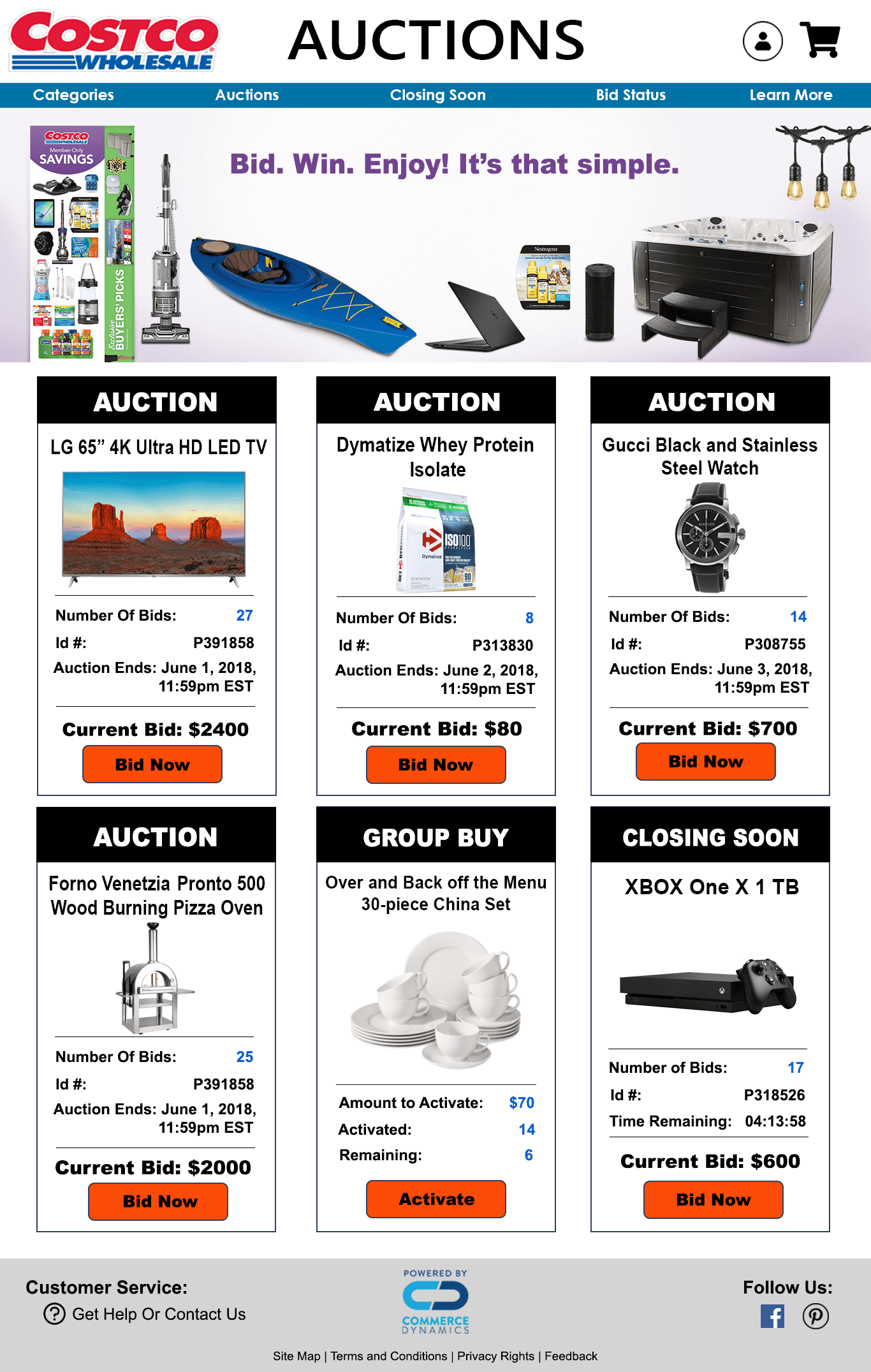Image resolution: width=871 pixels, height=1372 pixels.
Task: Open the Learn More section
Action: 791,95
